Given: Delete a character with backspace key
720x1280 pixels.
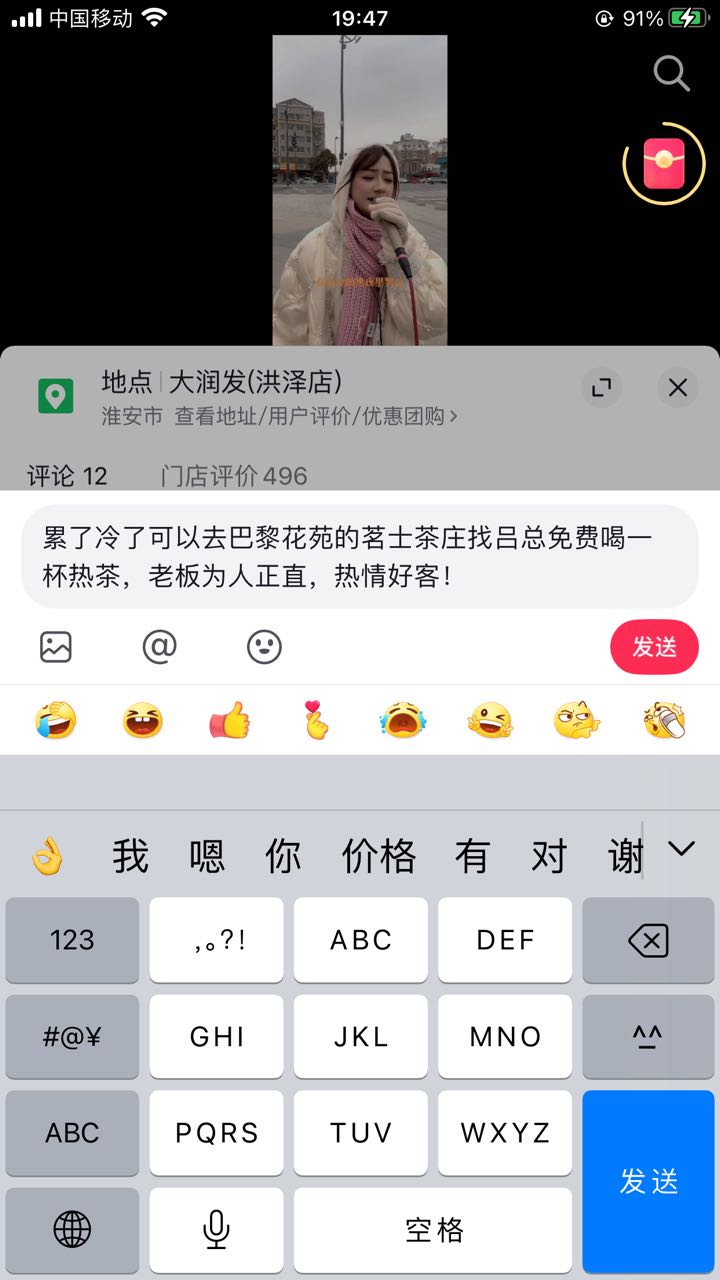Looking at the screenshot, I should point(648,940).
